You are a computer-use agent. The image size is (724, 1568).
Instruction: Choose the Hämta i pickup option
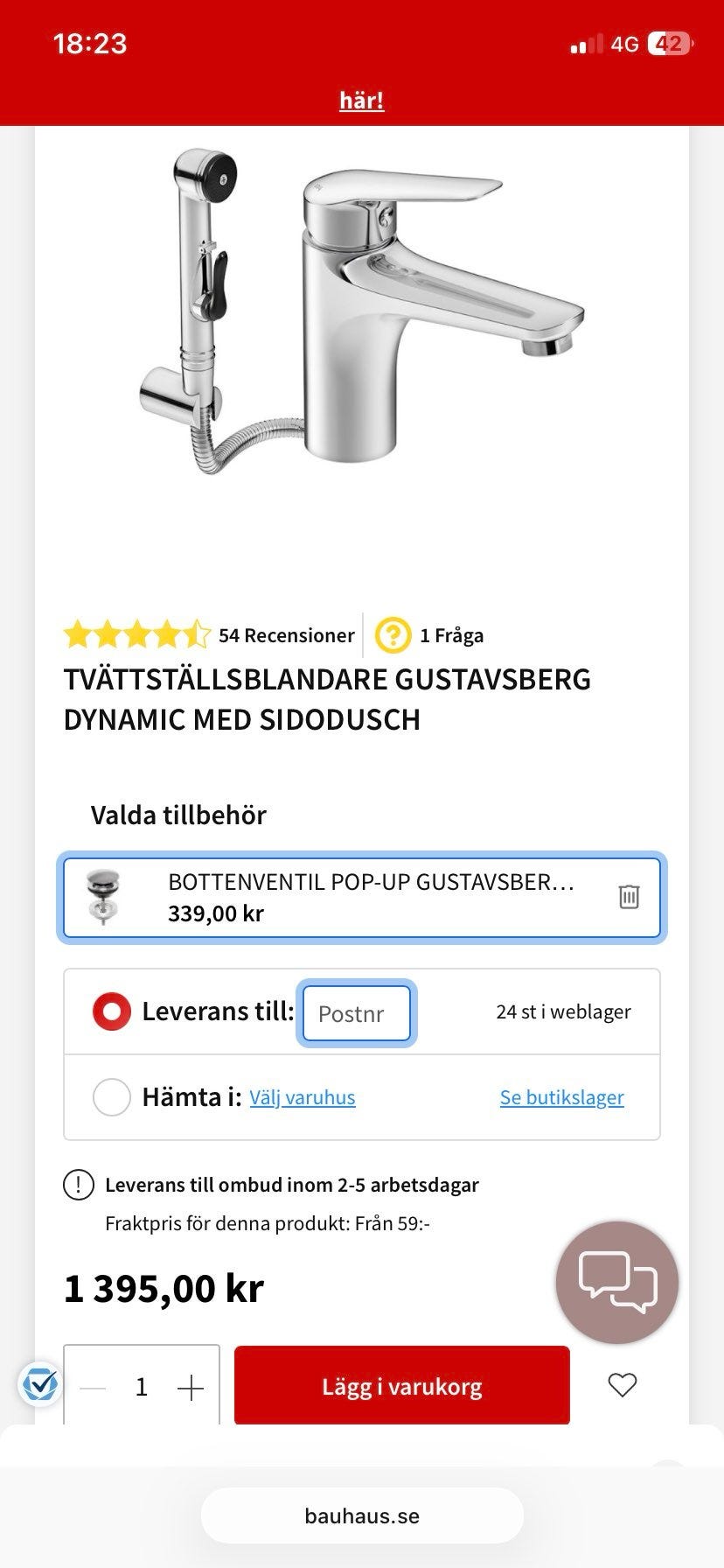[111, 1096]
